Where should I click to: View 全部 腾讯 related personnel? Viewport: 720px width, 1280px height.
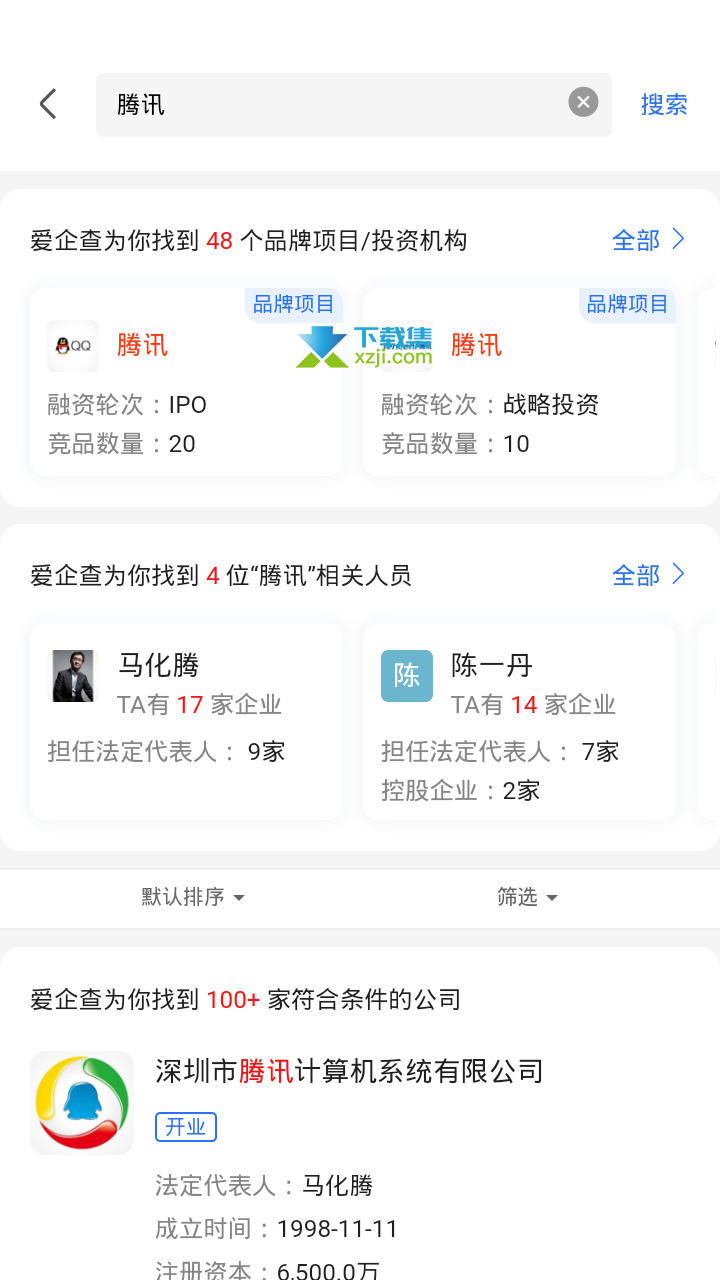pyautogui.click(x=648, y=575)
